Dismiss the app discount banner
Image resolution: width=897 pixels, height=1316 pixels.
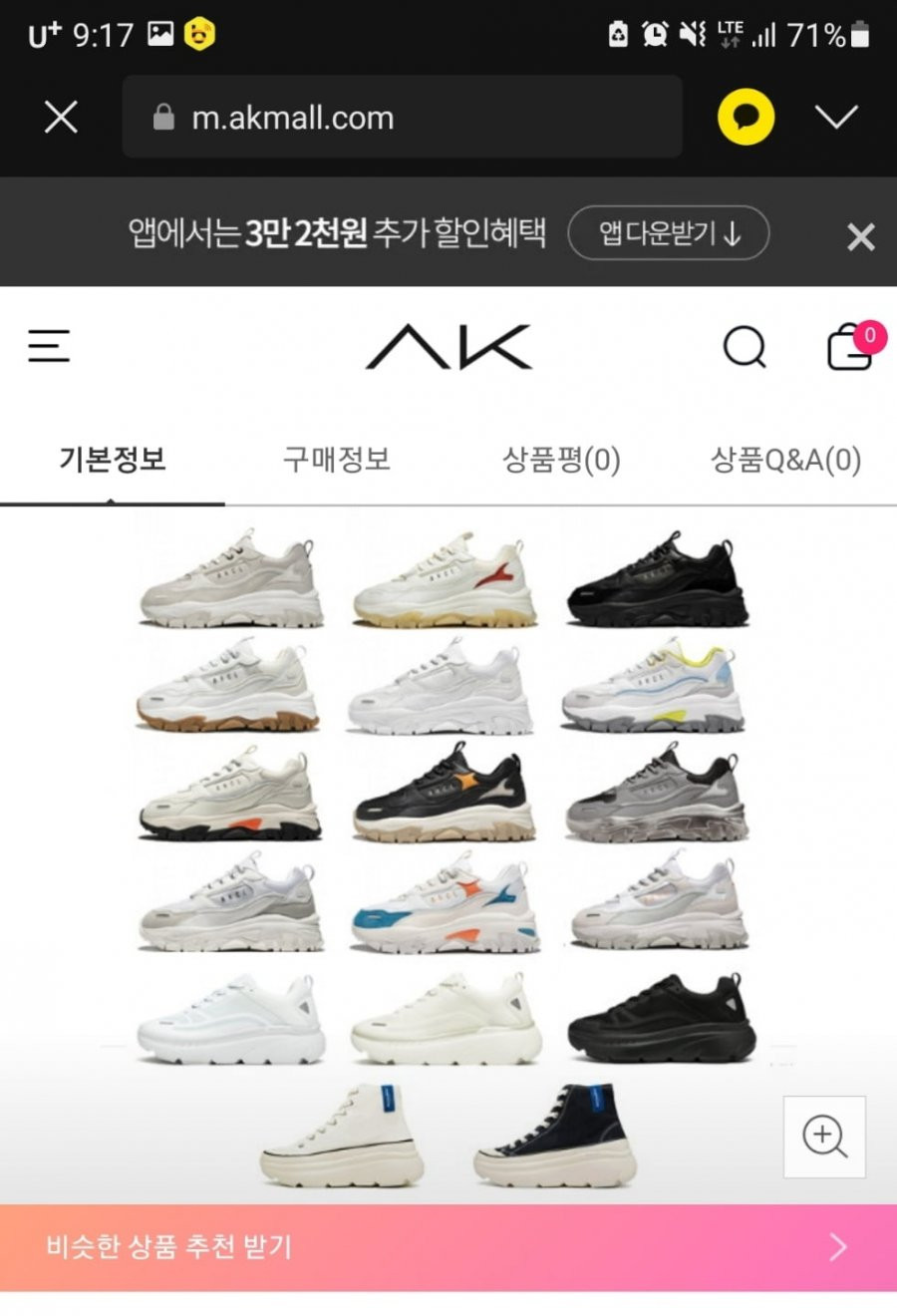[x=860, y=236]
